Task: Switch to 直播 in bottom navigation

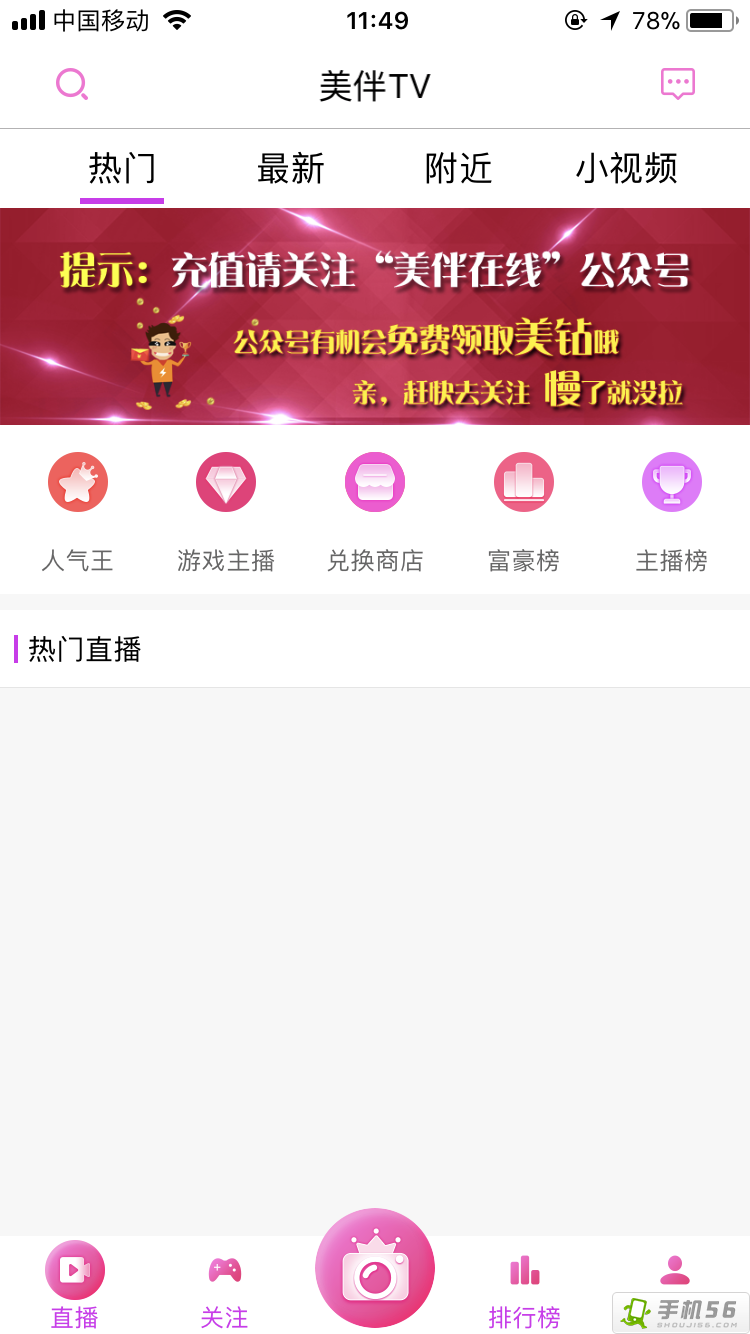Action: (x=75, y=1285)
